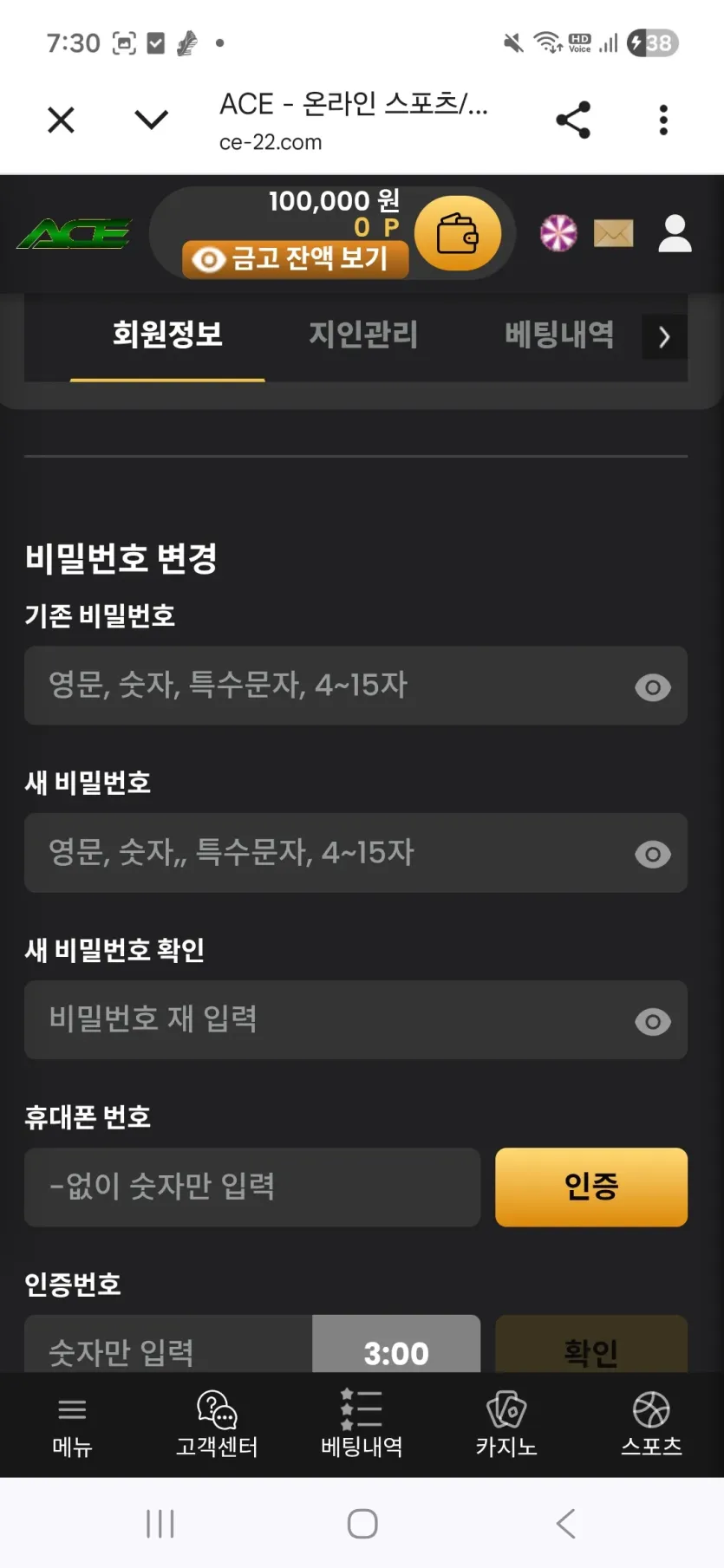Switch to the 지인관리 tab
Screen dimensions: 724x1568
click(363, 335)
